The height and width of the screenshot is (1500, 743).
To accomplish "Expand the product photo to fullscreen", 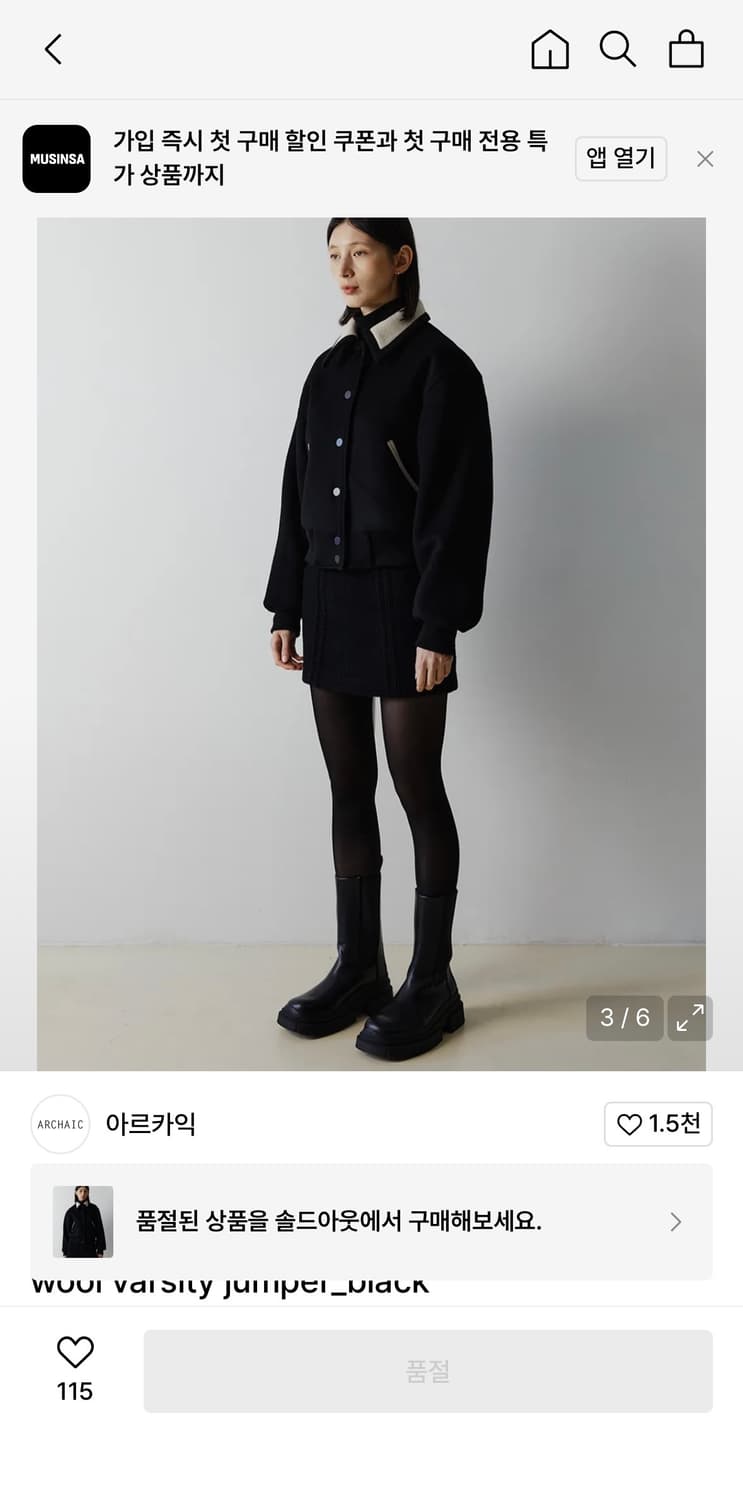I will [x=689, y=1018].
